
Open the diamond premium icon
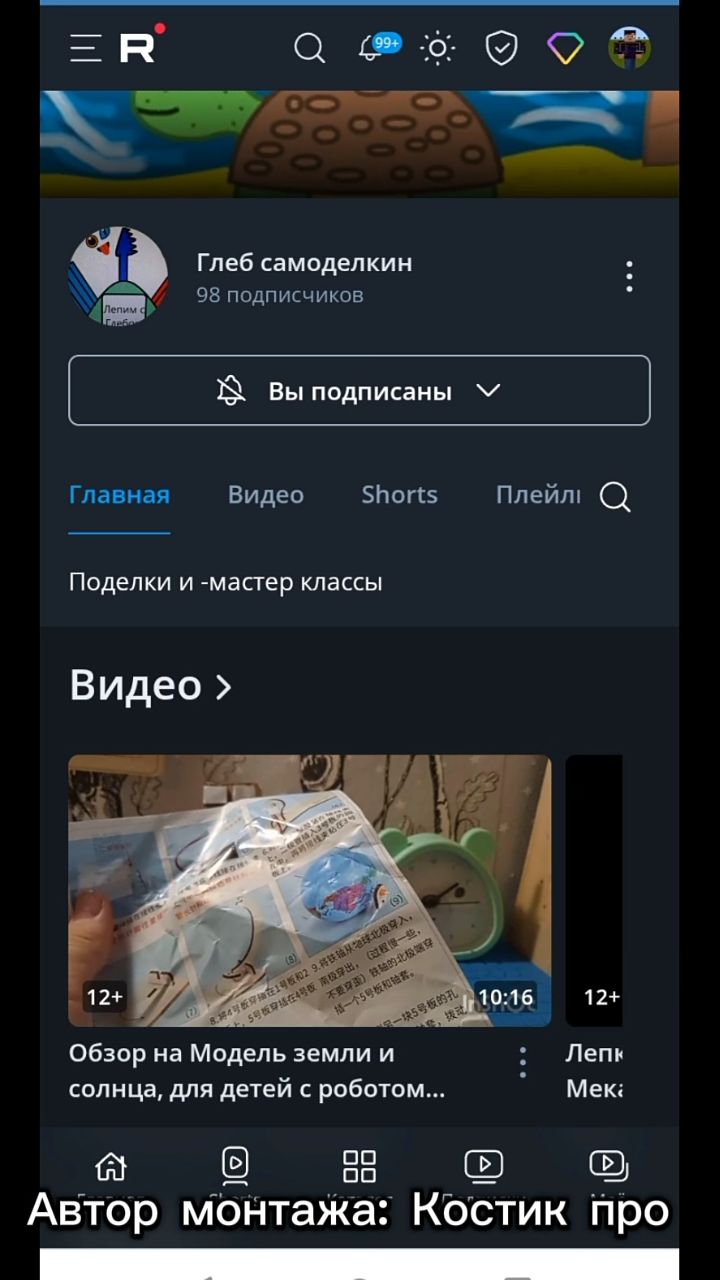pyautogui.click(x=565, y=48)
